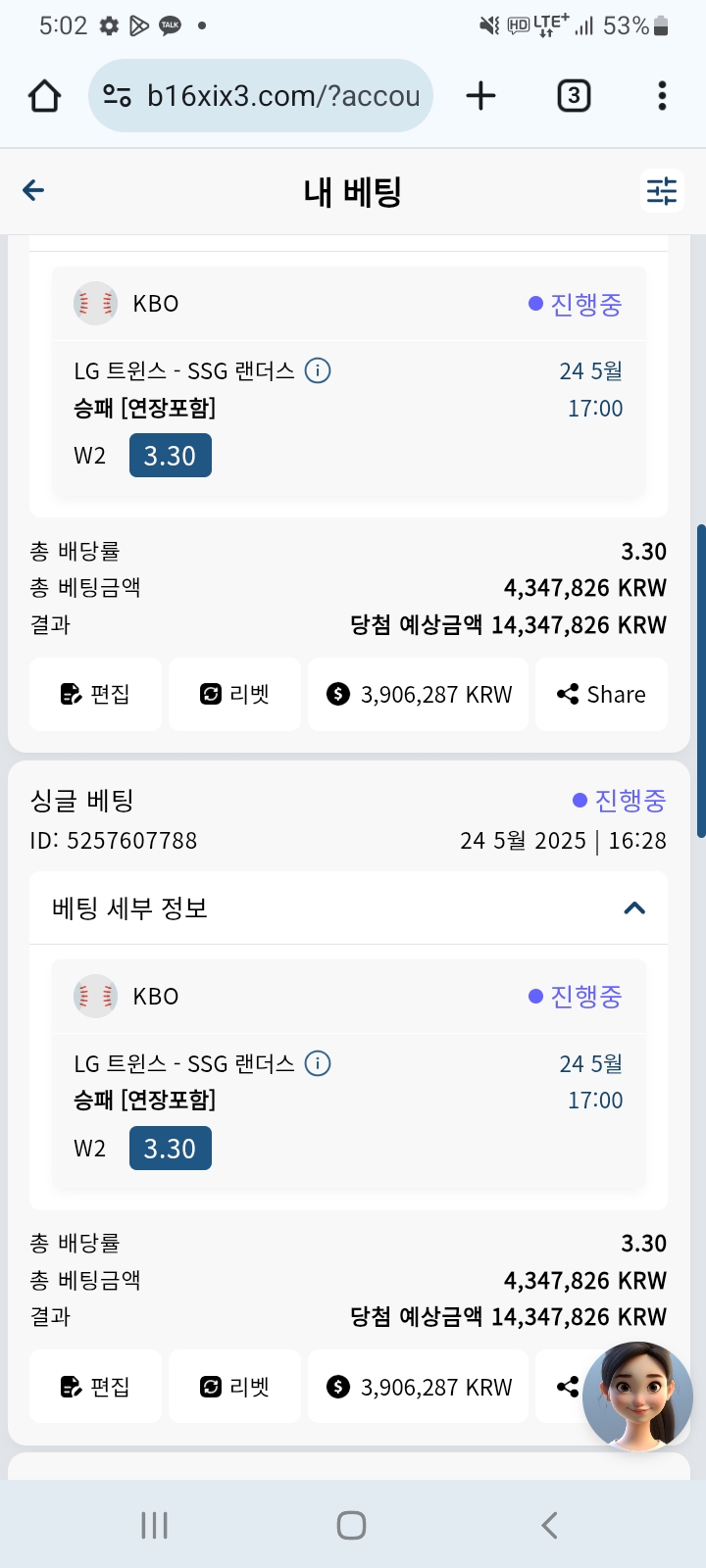View the three open tabs

click(574, 95)
